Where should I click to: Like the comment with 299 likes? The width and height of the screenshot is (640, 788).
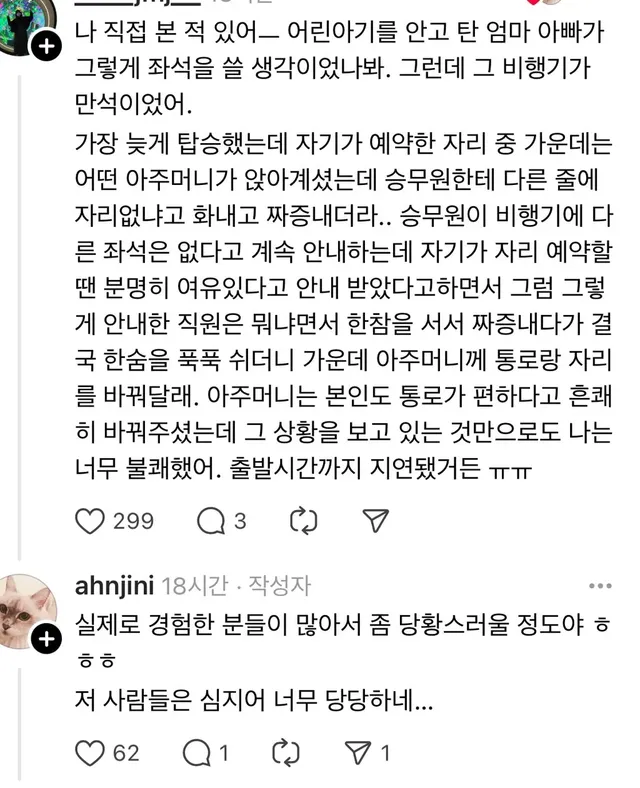coord(91,521)
